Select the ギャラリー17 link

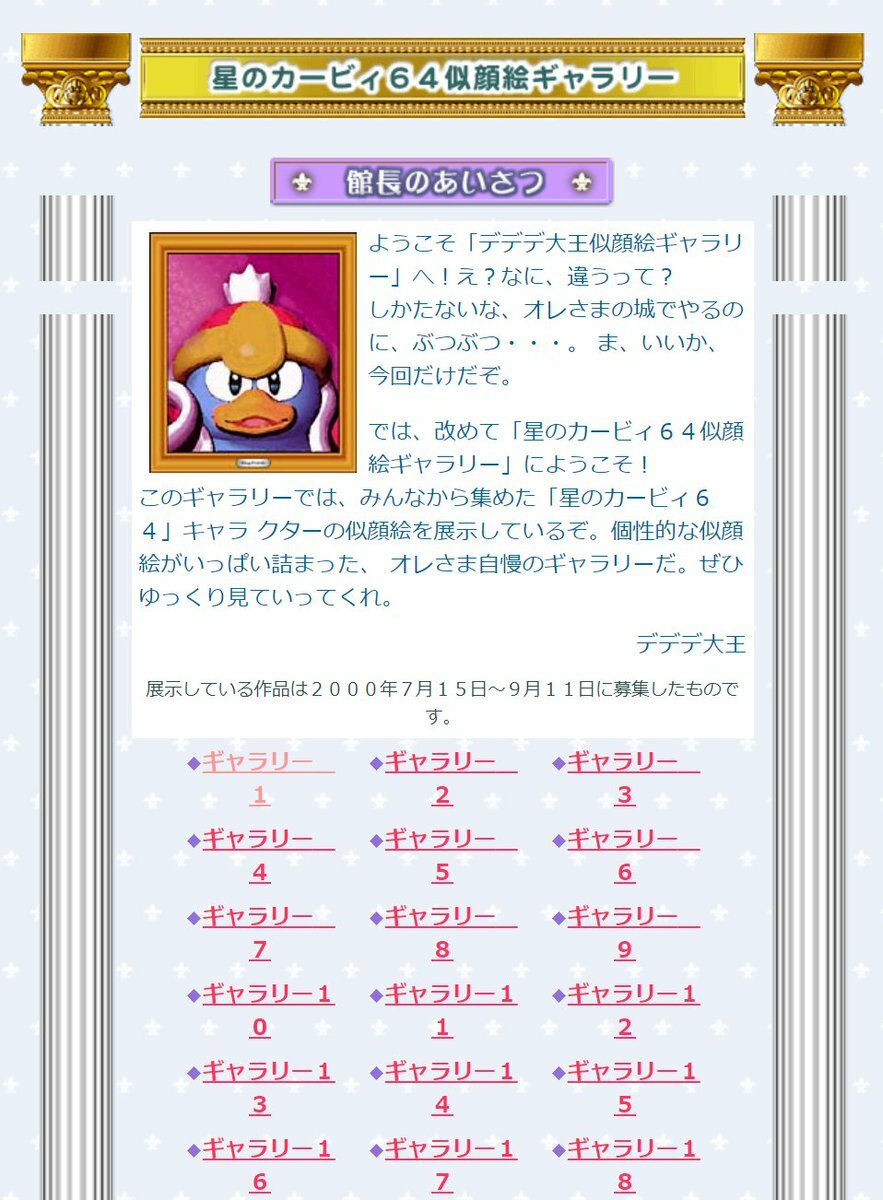point(450,1149)
